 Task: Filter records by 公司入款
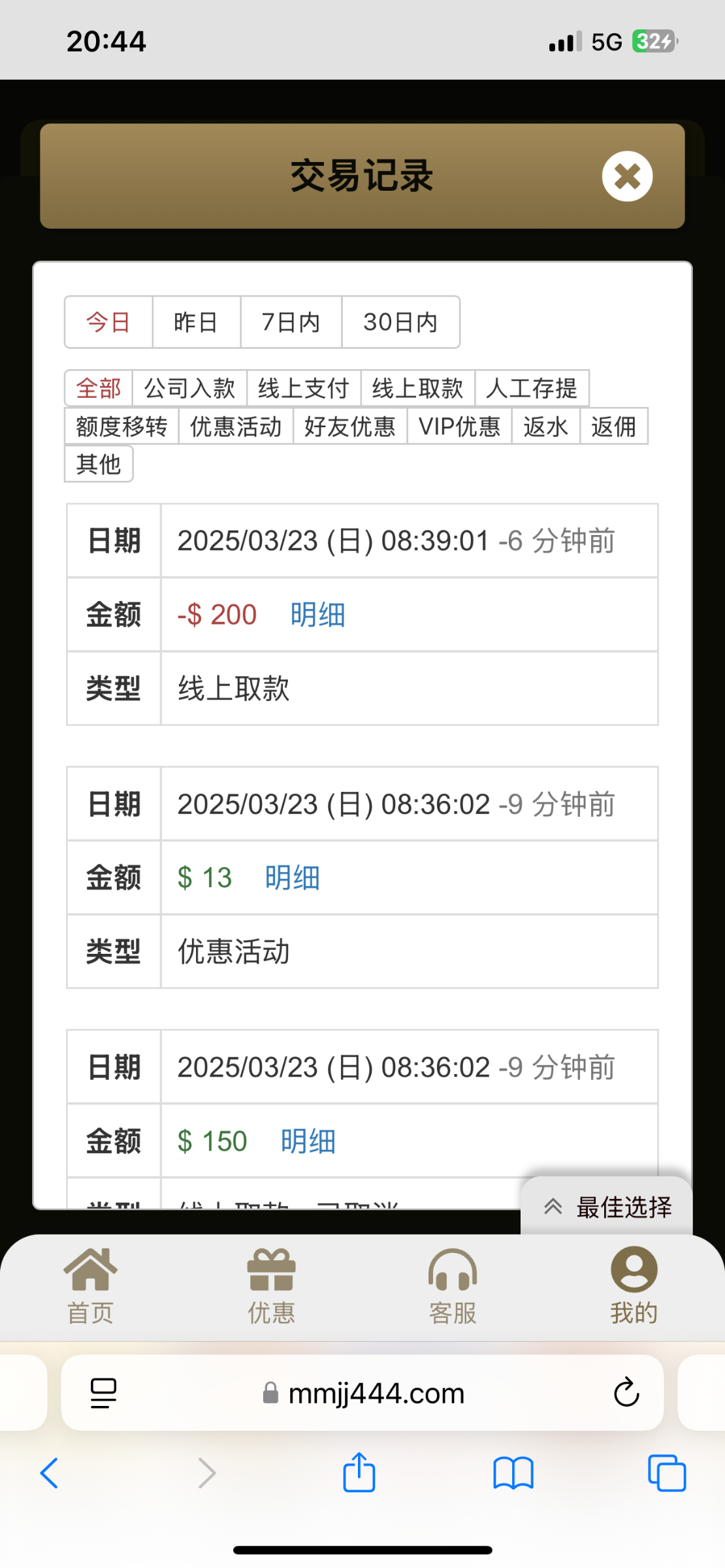click(x=189, y=388)
